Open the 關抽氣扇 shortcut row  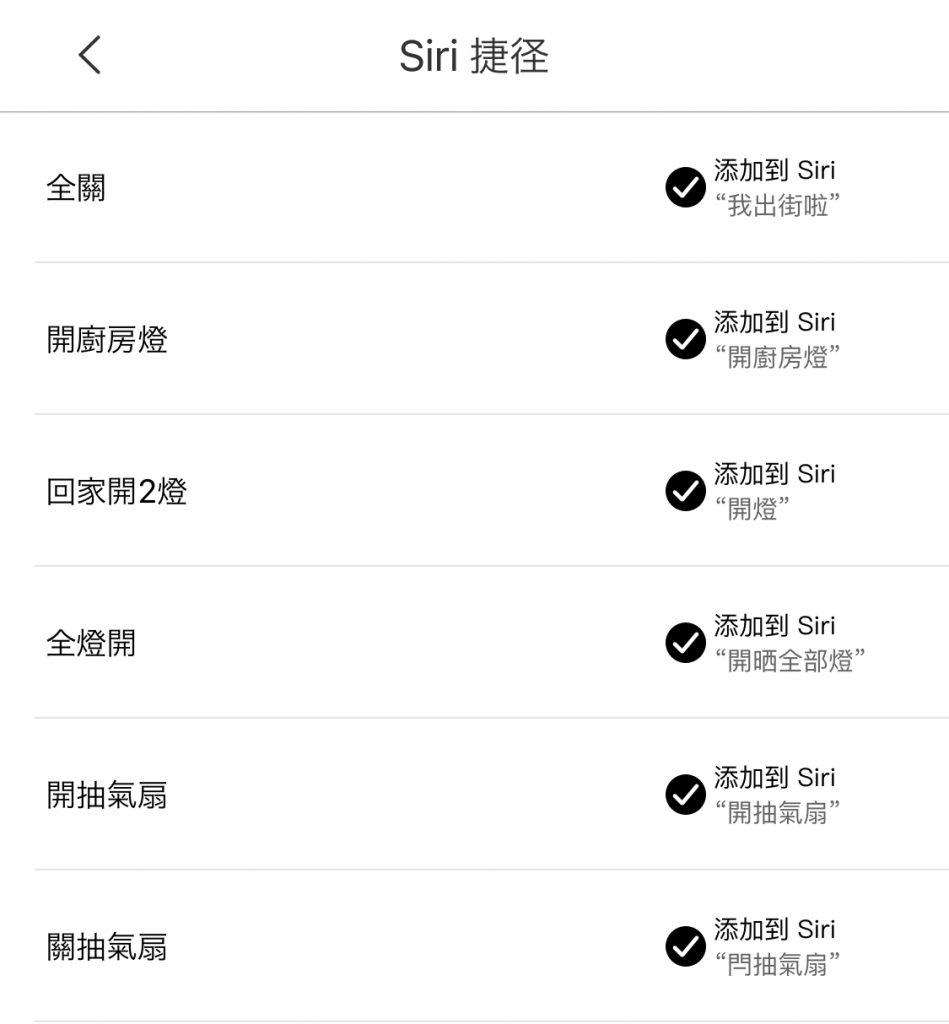tap(107, 947)
